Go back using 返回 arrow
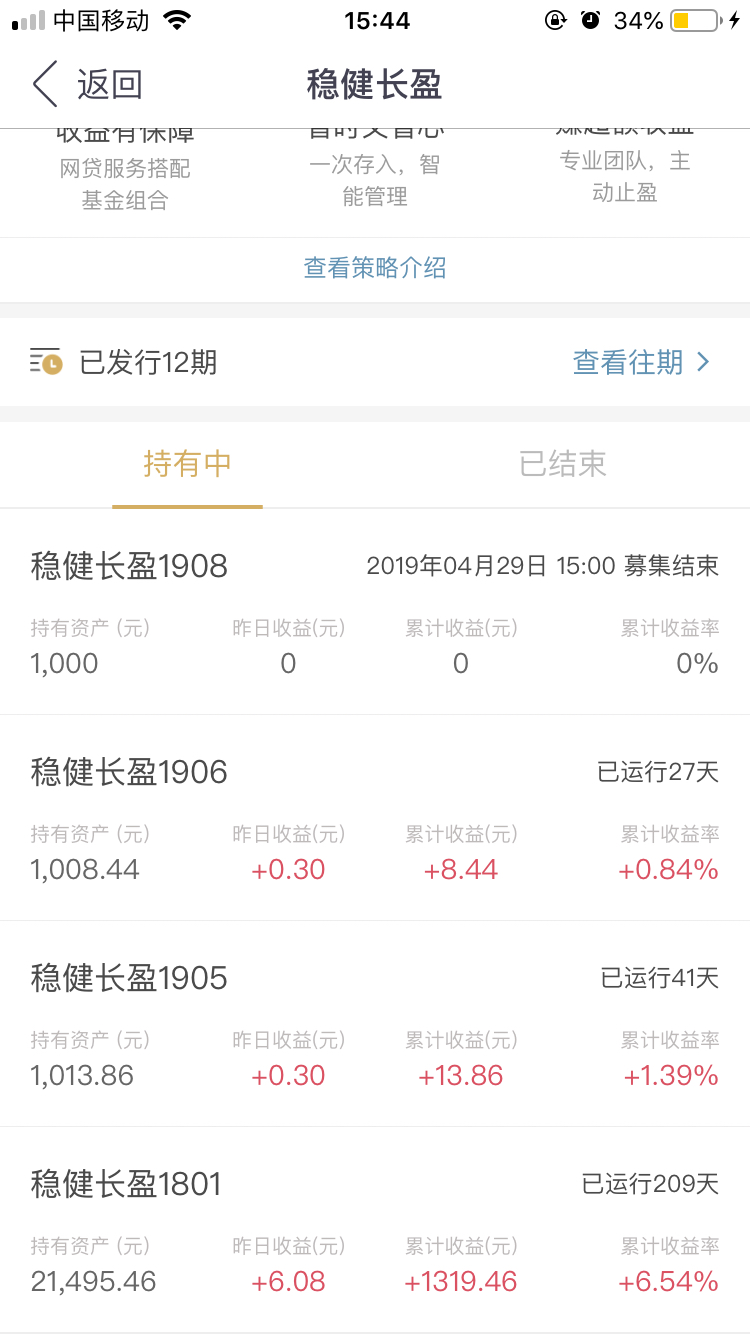The image size is (750, 1334). (87, 85)
